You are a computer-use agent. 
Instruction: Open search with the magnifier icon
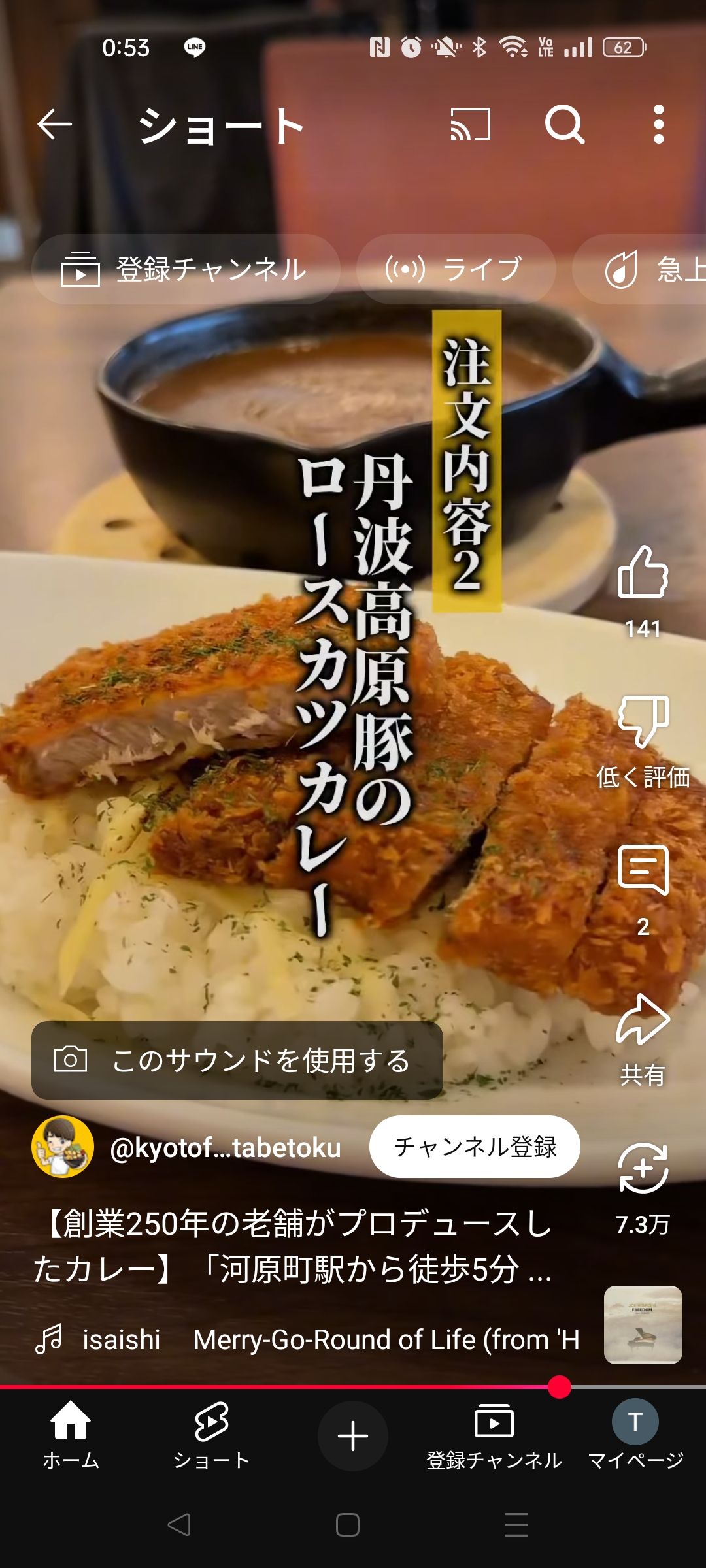tap(565, 124)
